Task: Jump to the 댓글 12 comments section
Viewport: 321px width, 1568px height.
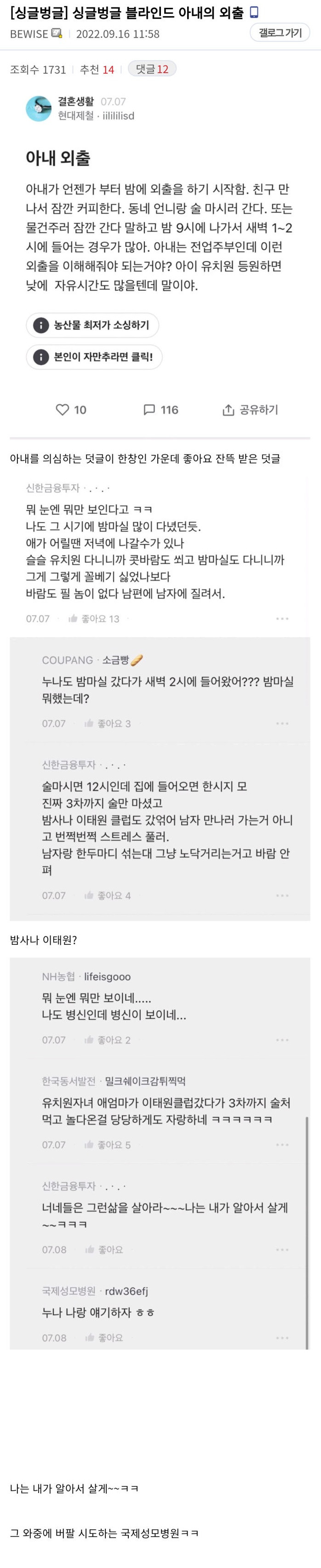Action: (152, 69)
